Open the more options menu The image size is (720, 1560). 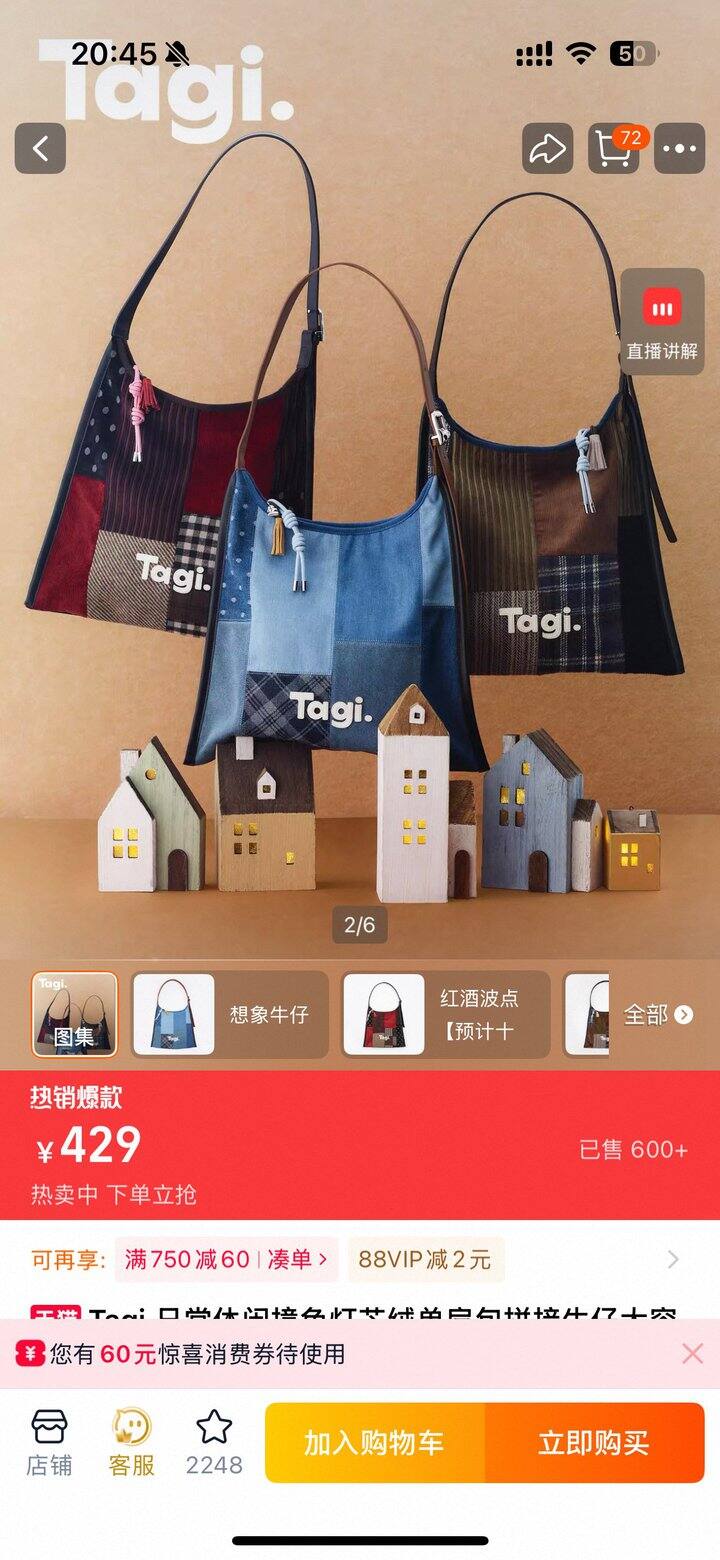pyautogui.click(x=679, y=149)
